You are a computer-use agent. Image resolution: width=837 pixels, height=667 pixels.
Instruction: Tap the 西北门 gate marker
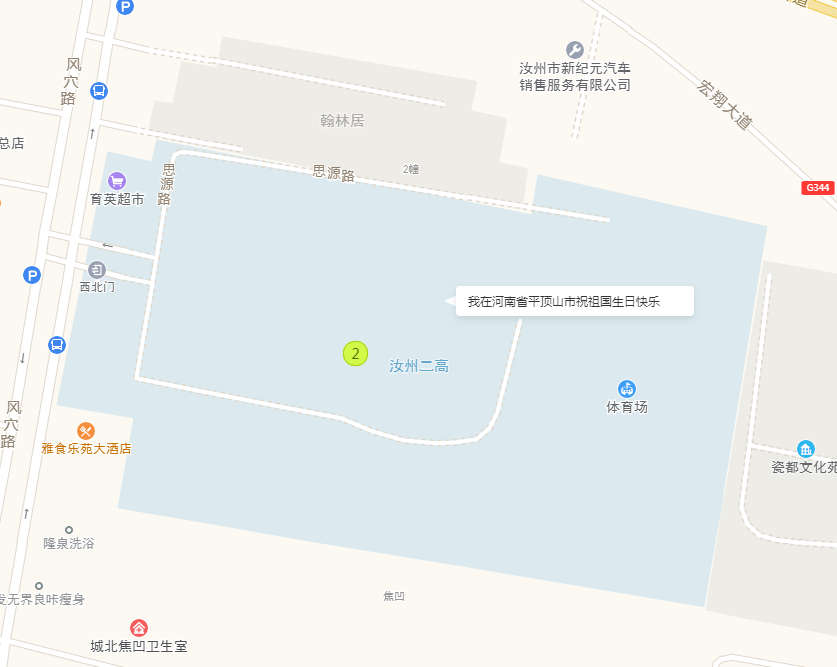pos(97,269)
